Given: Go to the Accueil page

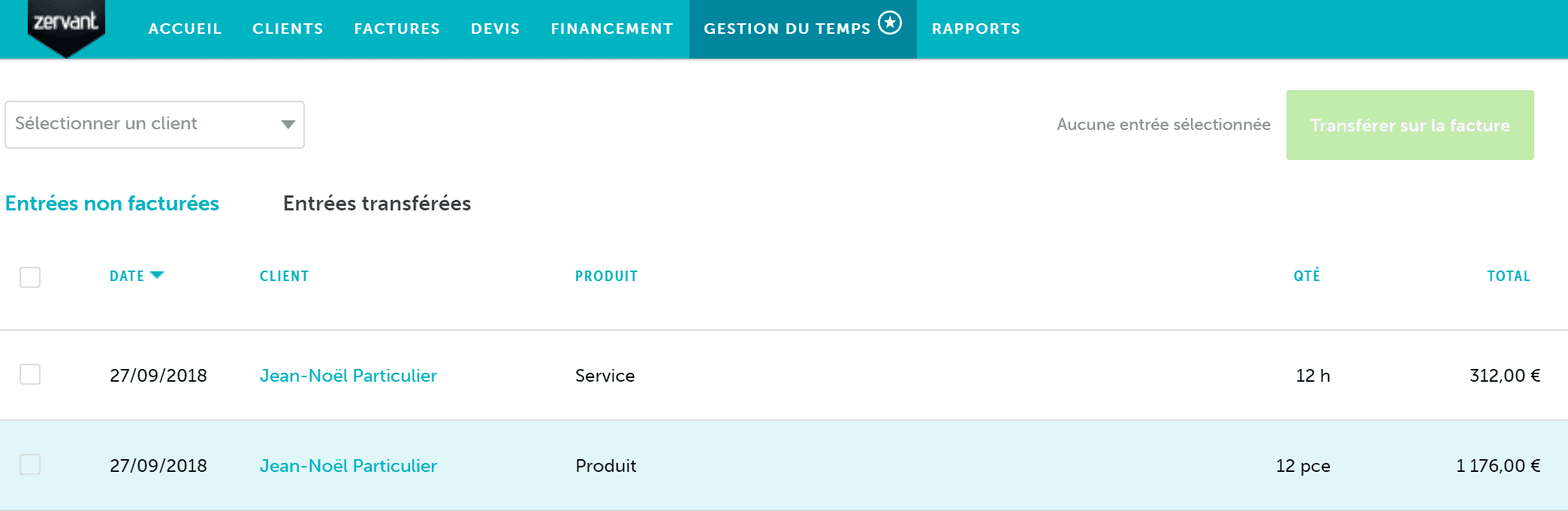Looking at the screenshot, I should [x=185, y=29].
